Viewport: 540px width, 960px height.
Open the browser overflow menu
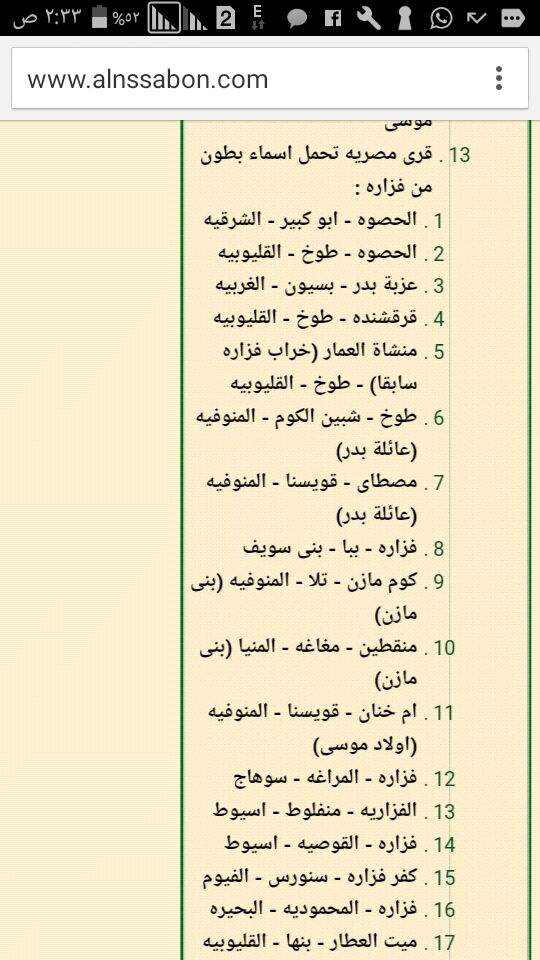[499, 79]
